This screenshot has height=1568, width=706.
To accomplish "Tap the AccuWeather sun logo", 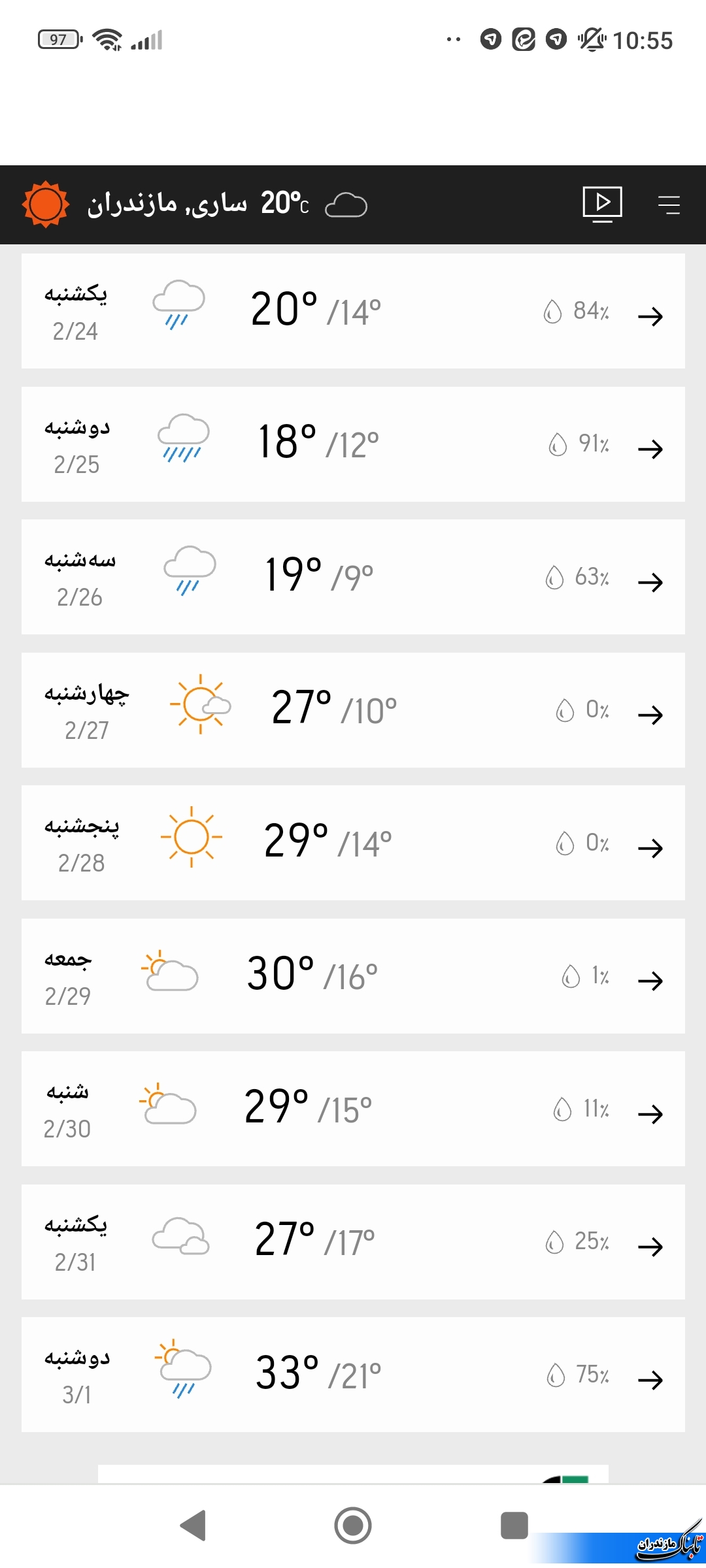I will pyautogui.click(x=46, y=204).
